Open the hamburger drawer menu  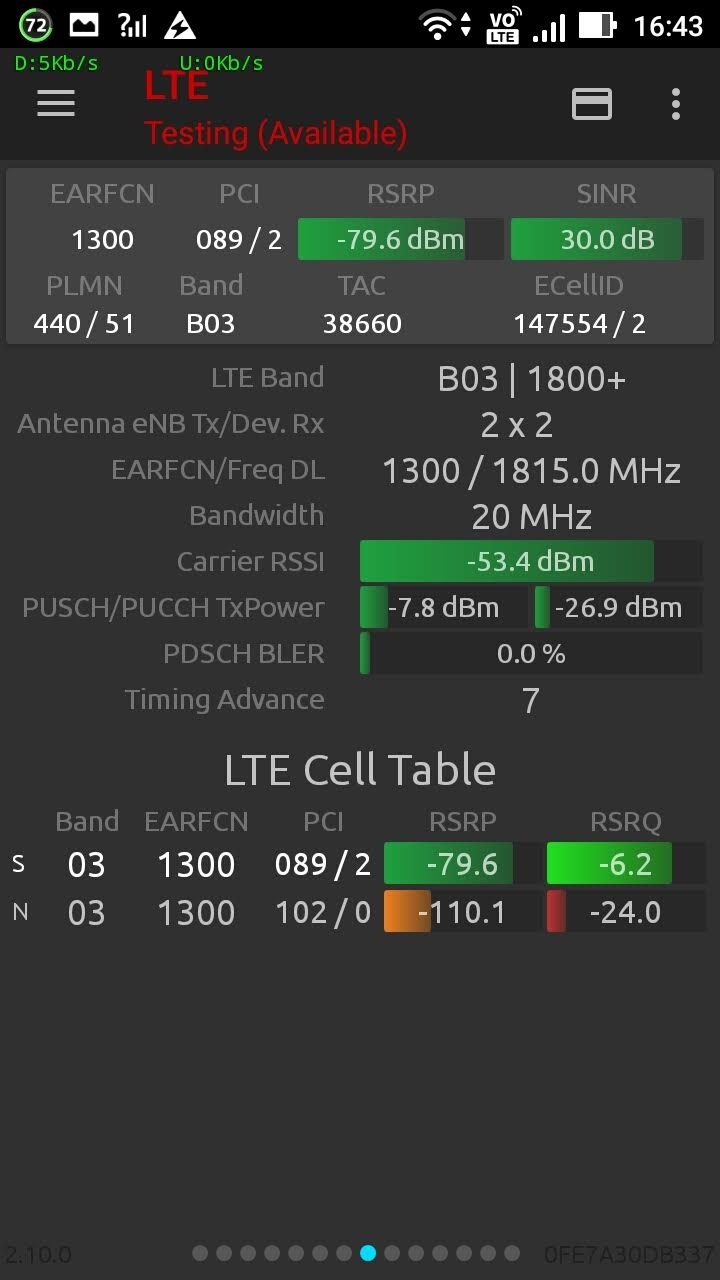[x=56, y=104]
